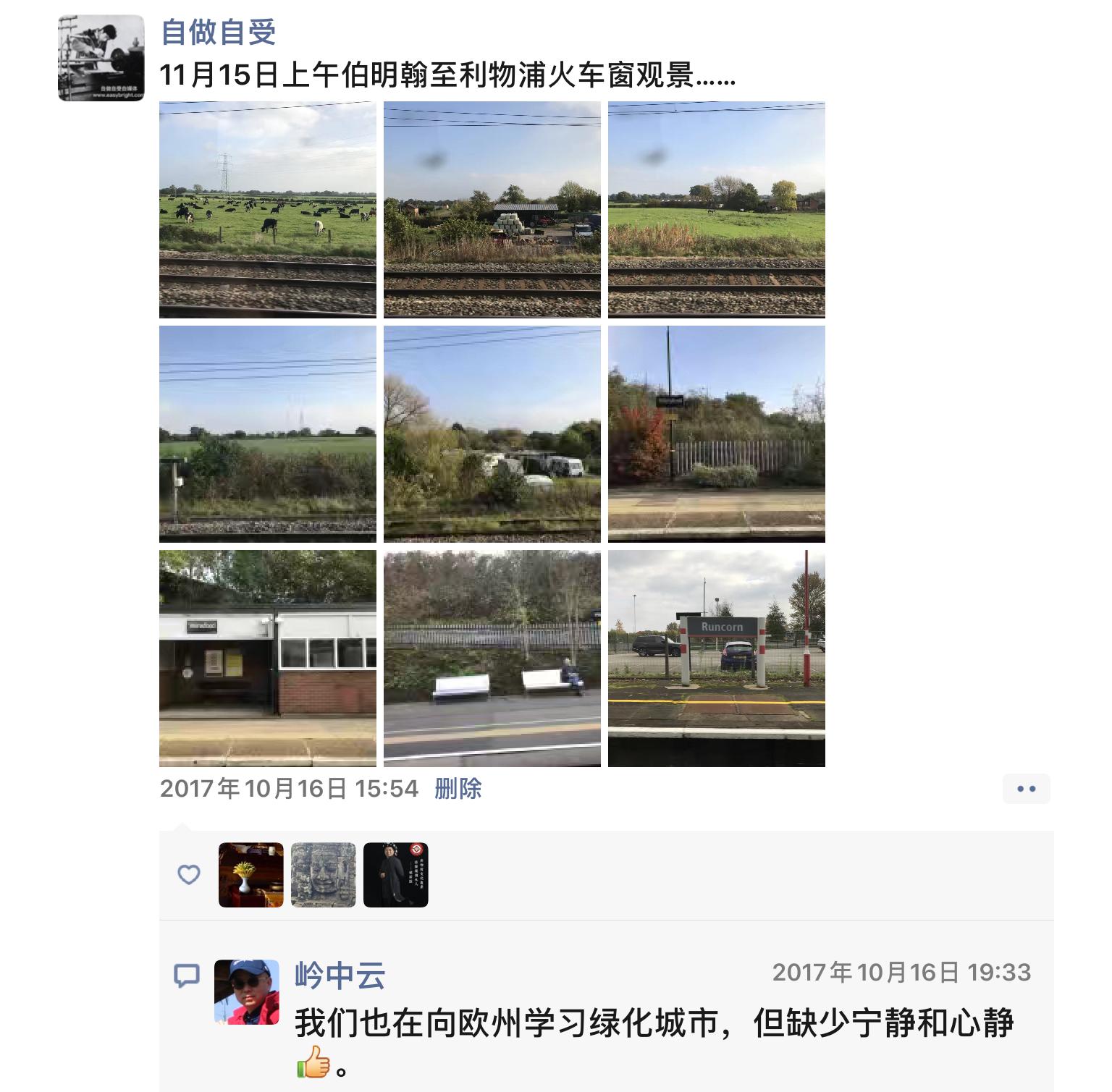
Task: Open the photo of grazing cows
Action: [x=268, y=210]
